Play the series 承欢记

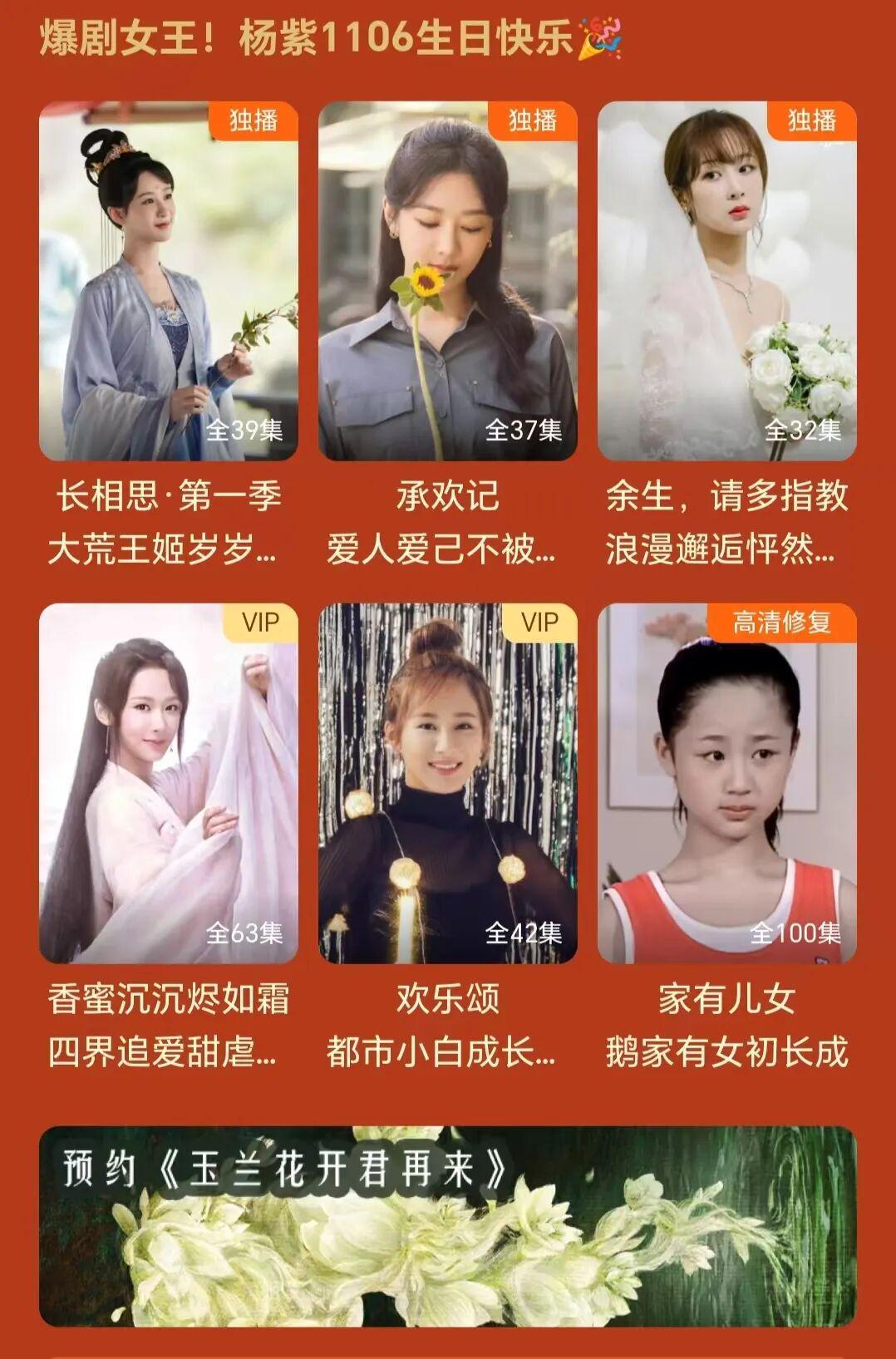(447, 281)
